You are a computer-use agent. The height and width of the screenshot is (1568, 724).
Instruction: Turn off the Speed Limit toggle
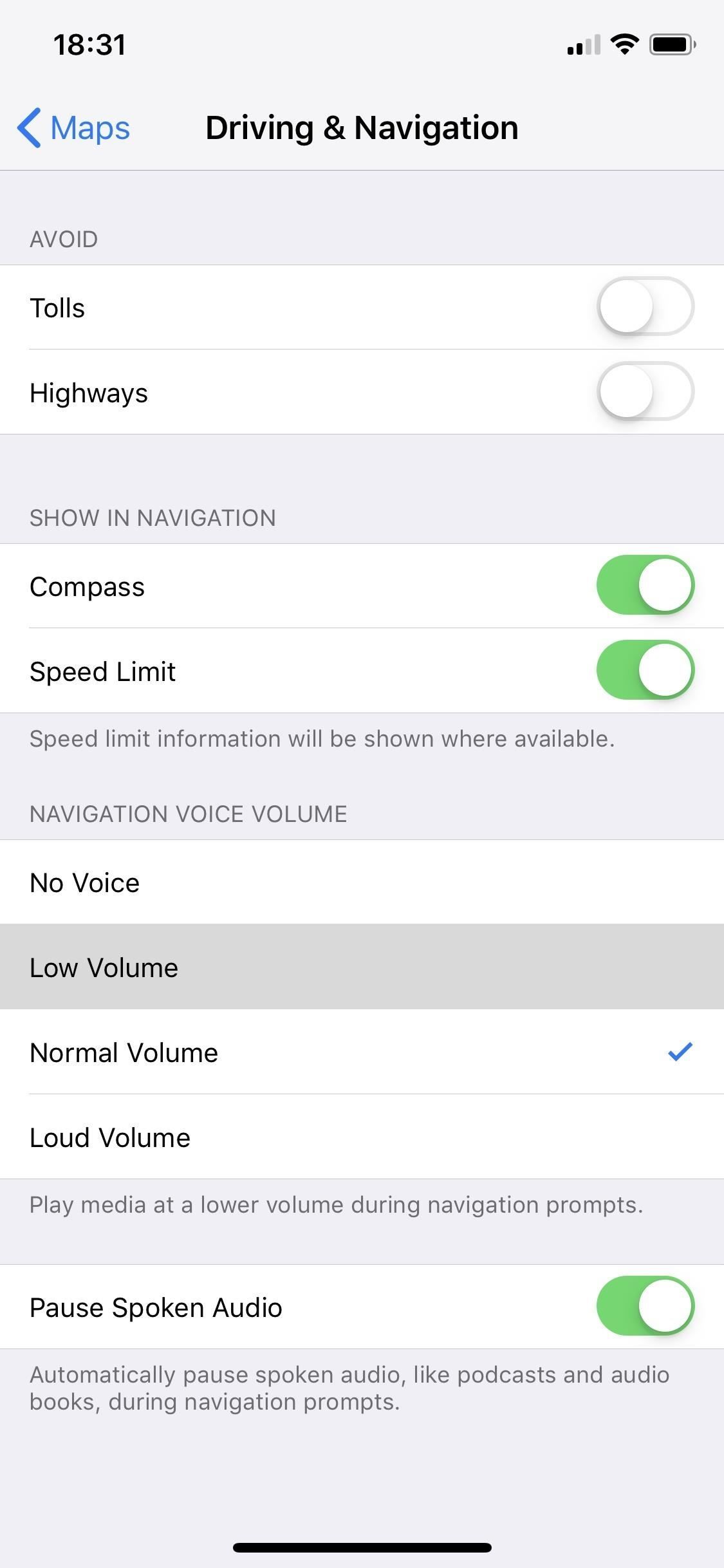[645, 669]
